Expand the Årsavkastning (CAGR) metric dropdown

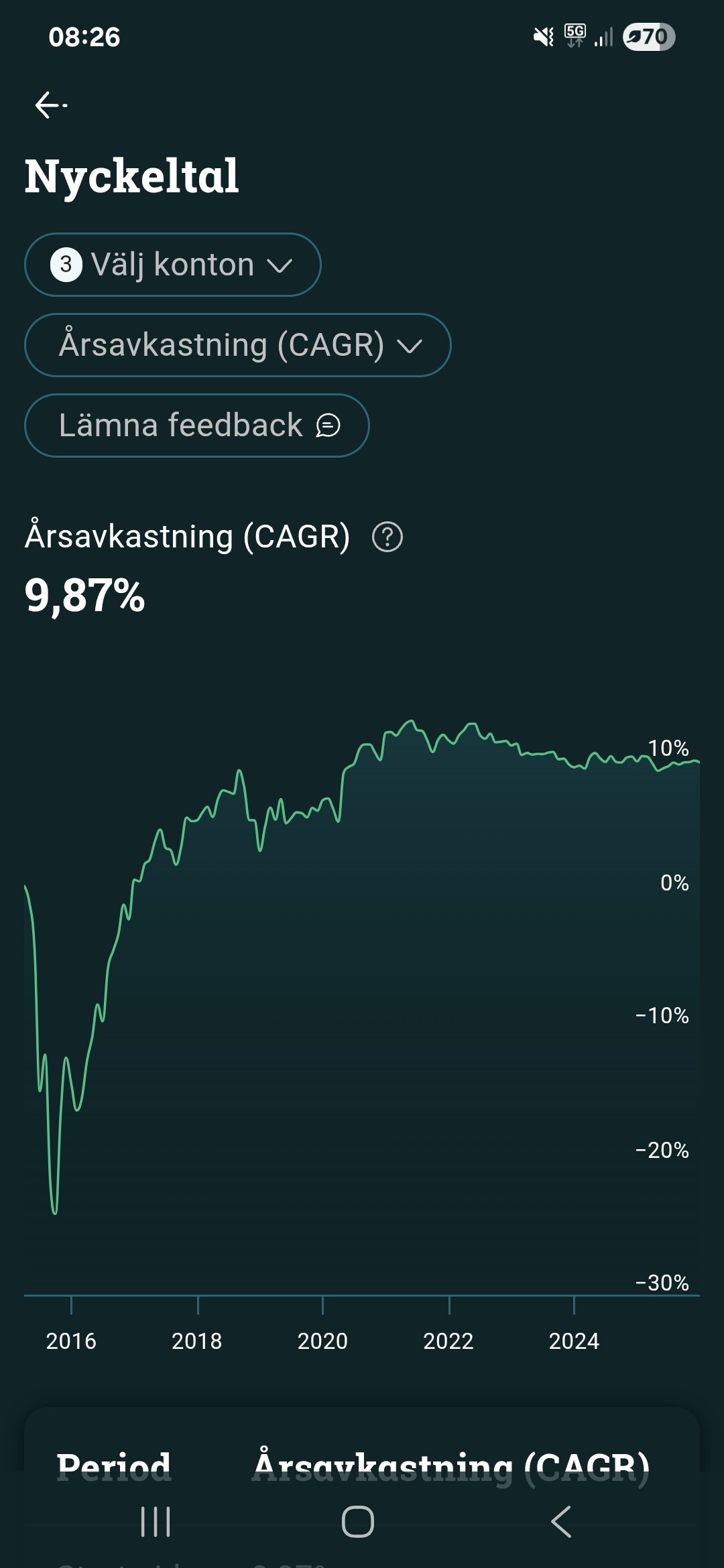click(237, 345)
